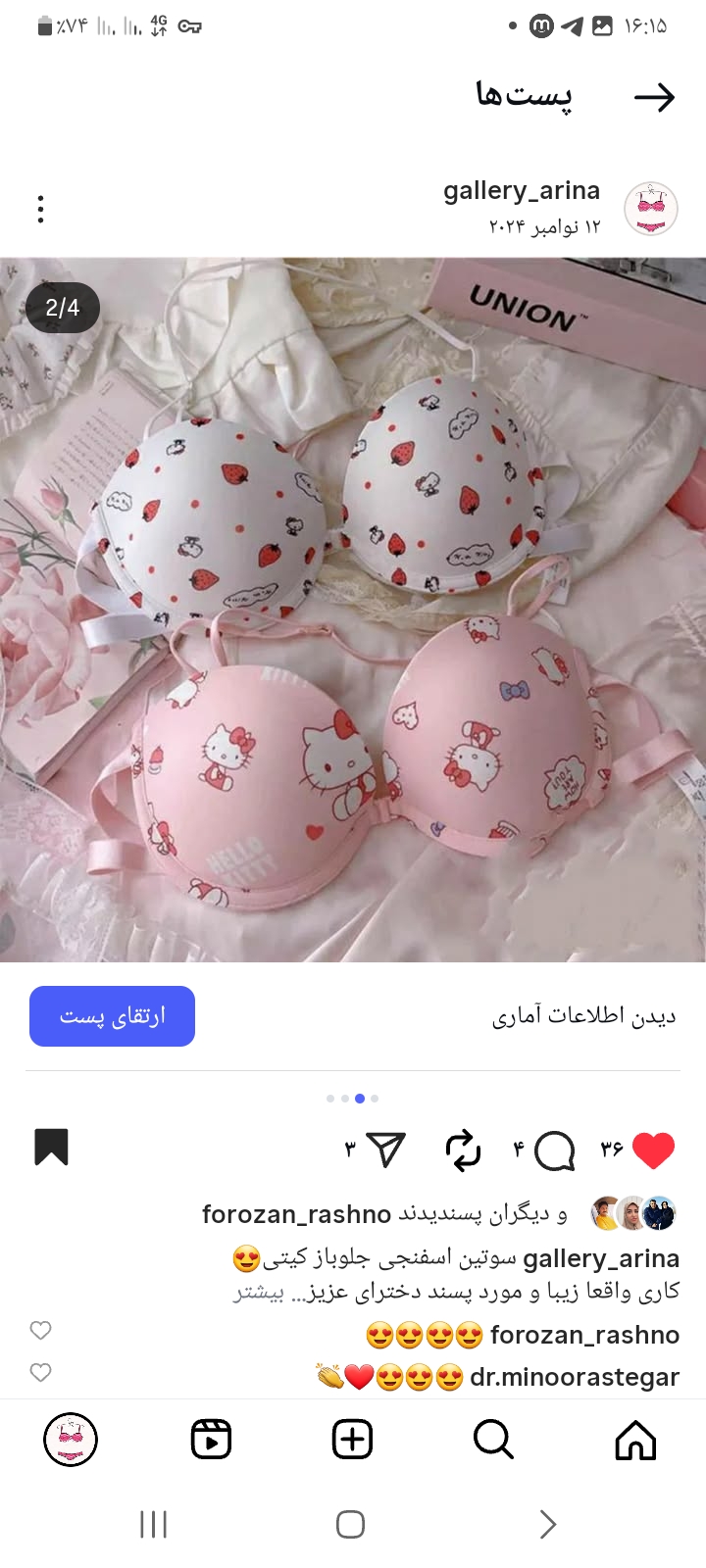Switch to the Search tab
This screenshot has height=1568, width=706.
coord(493,1440)
